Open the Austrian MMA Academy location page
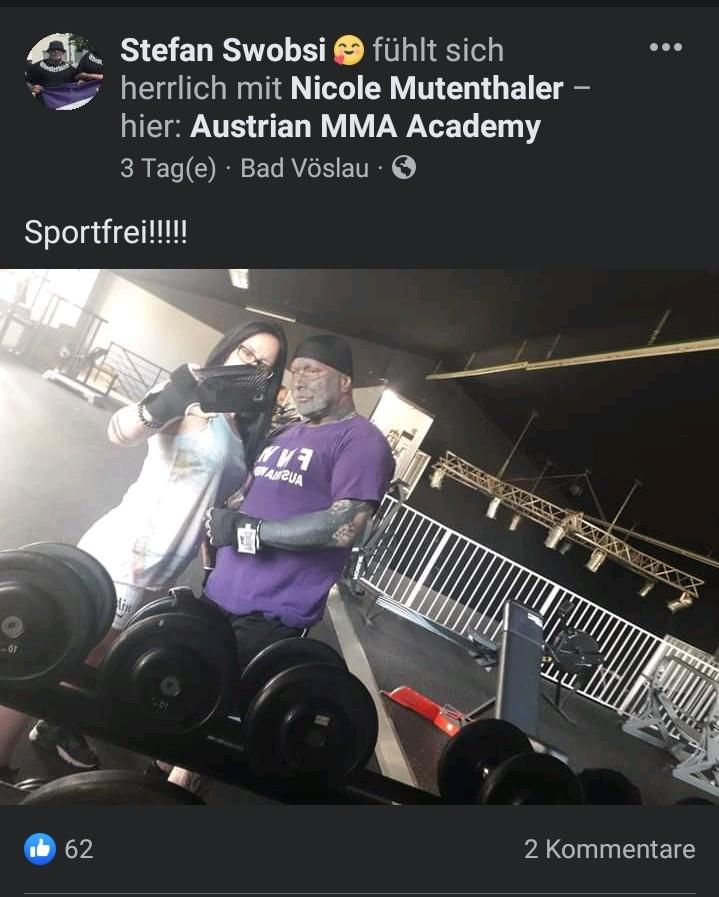This screenshot has width=719, height=897. coord(365,127)
